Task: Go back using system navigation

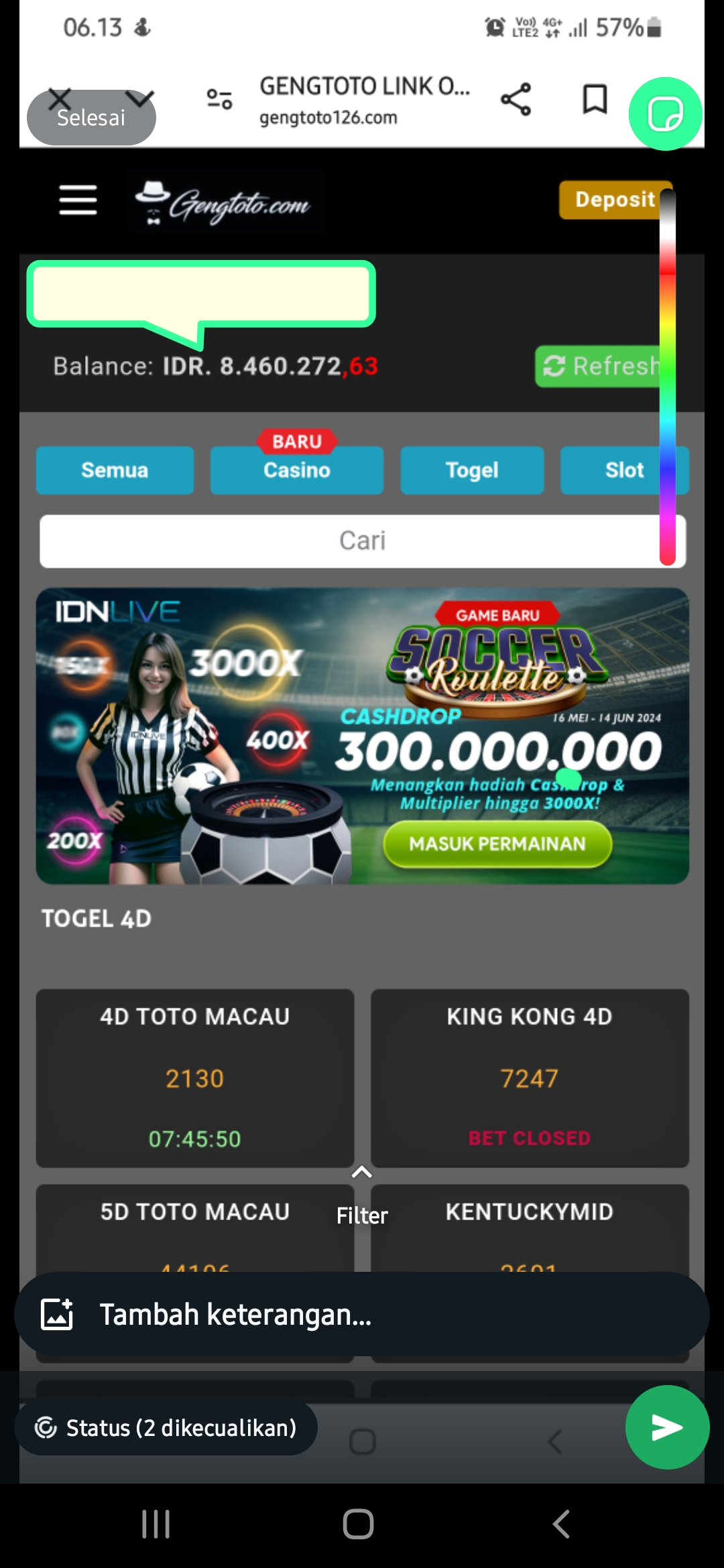Action: click(x=561, y=1524)
